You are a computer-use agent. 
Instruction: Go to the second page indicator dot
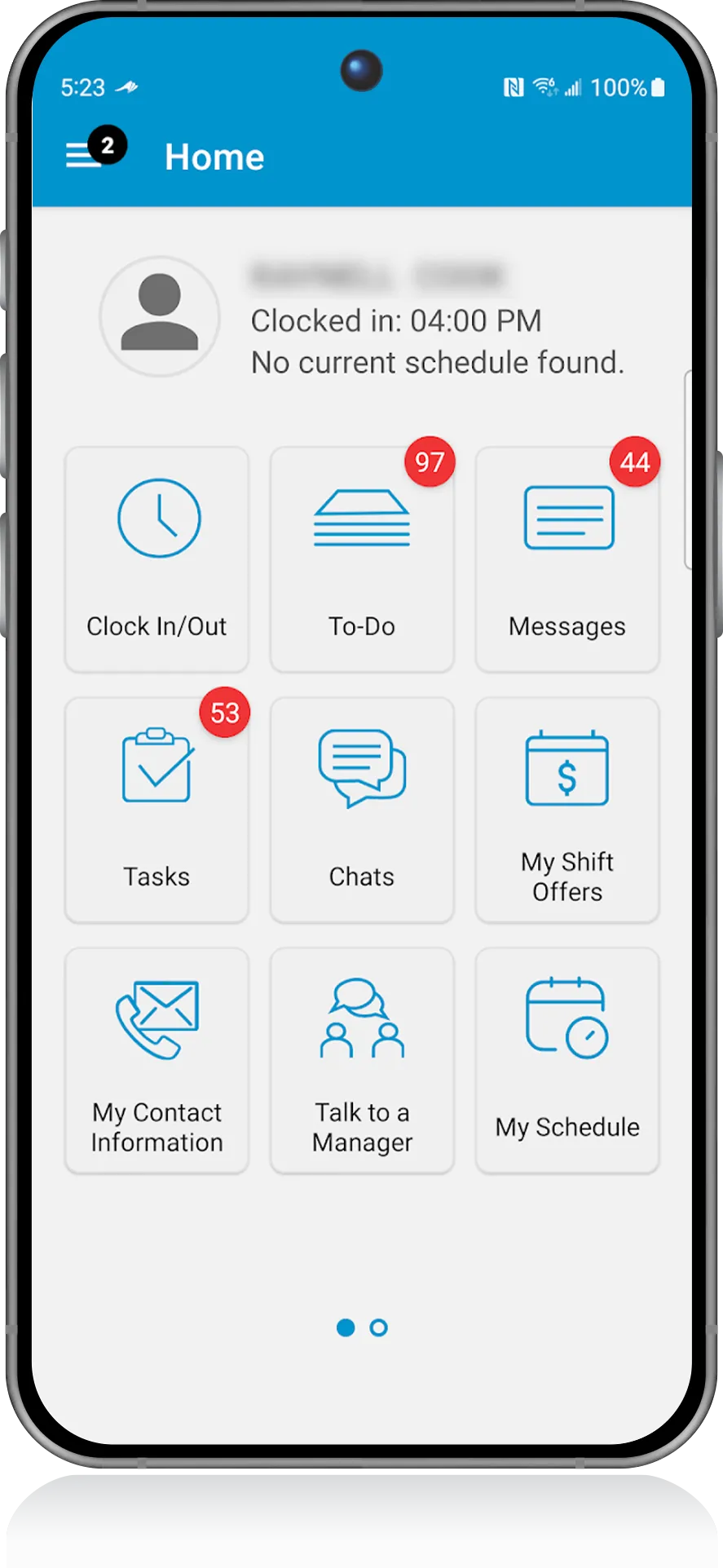(378, 1327)
